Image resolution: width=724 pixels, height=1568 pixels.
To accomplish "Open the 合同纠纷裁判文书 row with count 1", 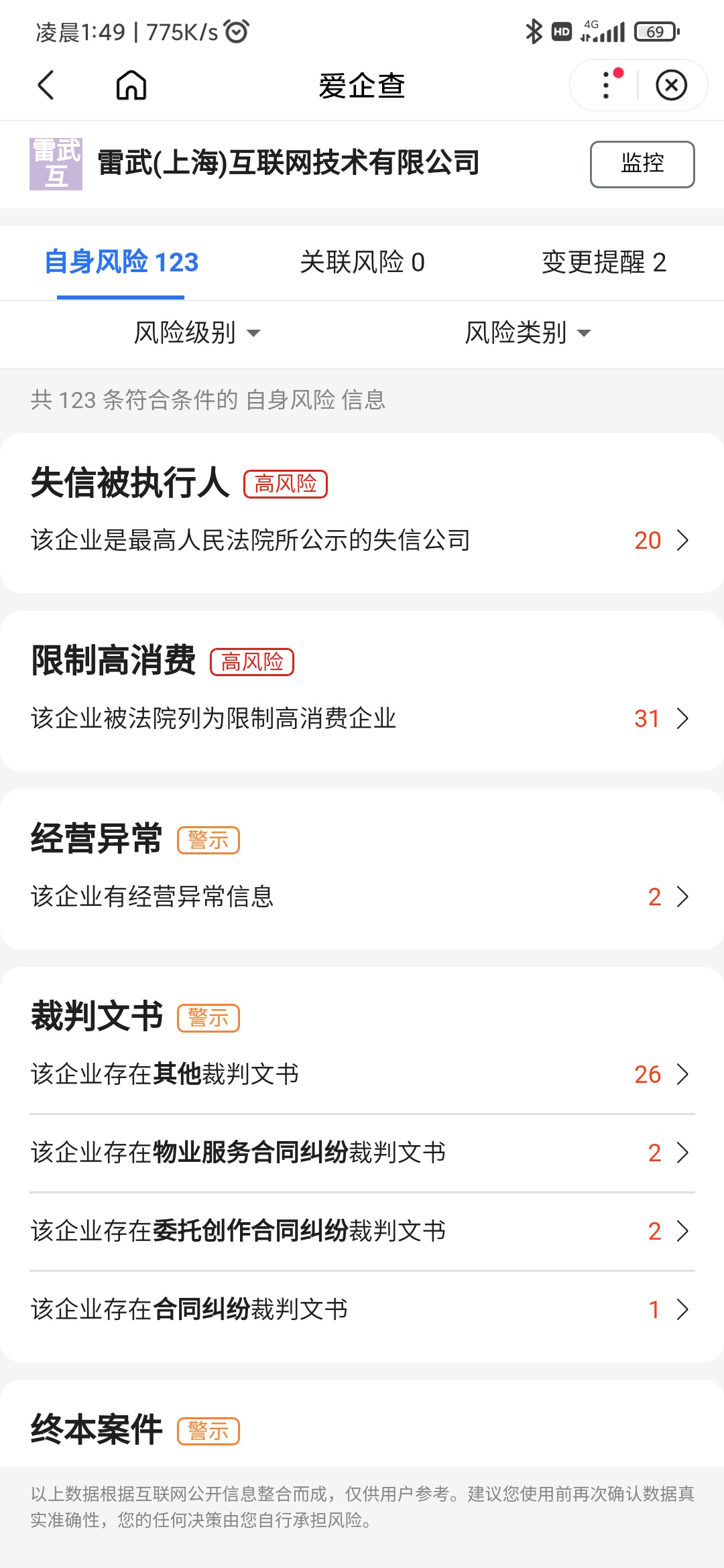I will (x=362, y=1309).
